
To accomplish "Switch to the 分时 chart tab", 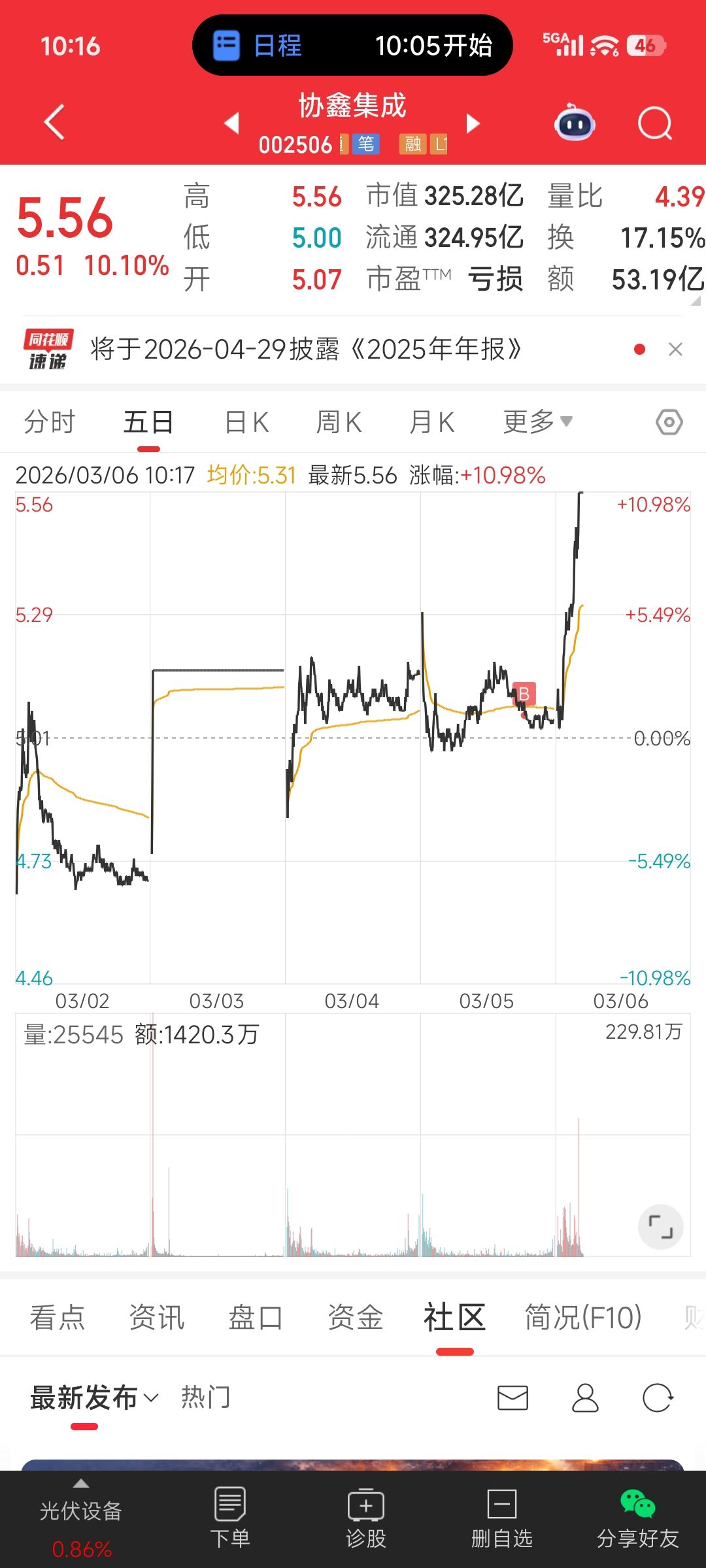I will click(x=50, y=422).
